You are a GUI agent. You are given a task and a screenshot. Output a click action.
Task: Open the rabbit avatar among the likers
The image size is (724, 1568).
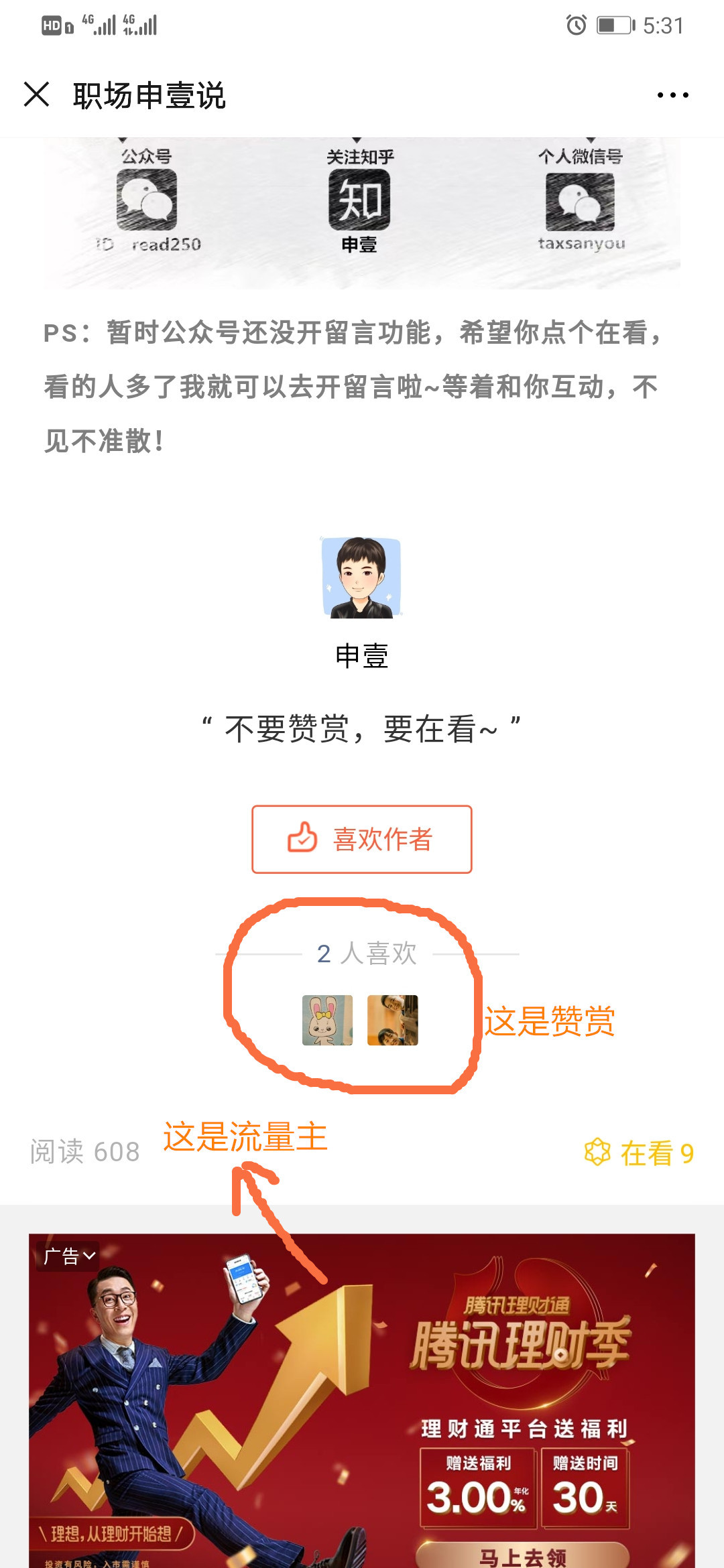[x=327, y=1020]
